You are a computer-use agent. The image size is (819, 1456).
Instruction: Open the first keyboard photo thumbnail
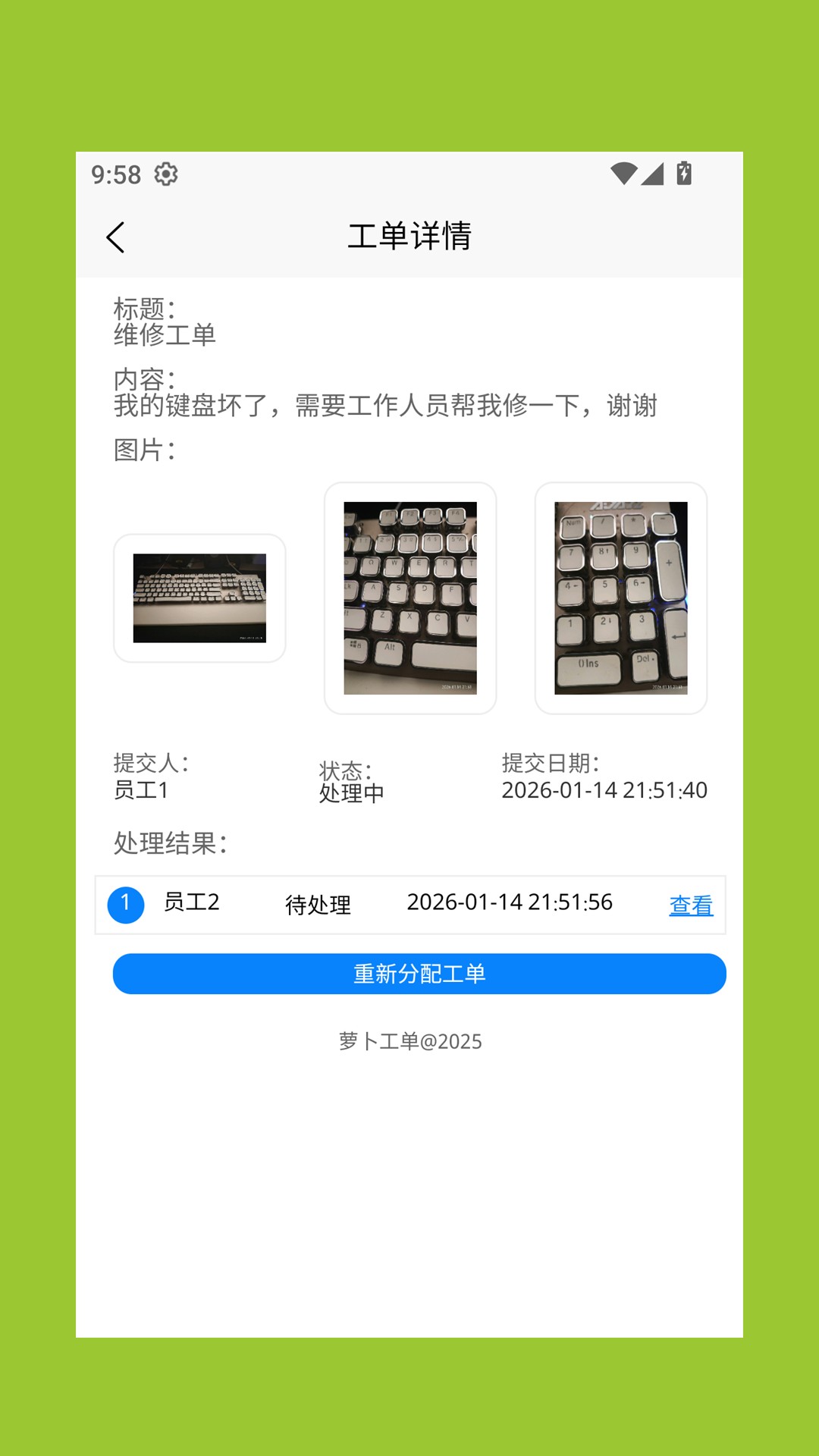[199, 597]
